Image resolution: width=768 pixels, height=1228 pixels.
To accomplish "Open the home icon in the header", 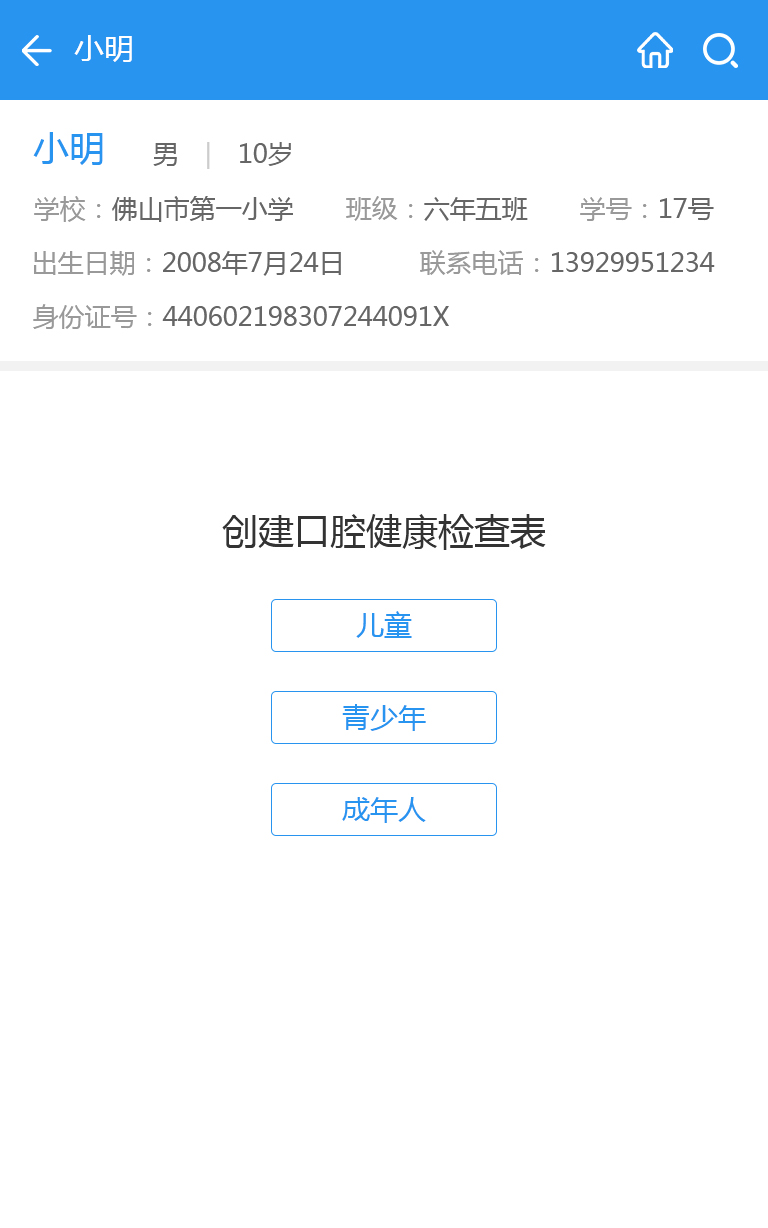I will [x=655, y=50].
